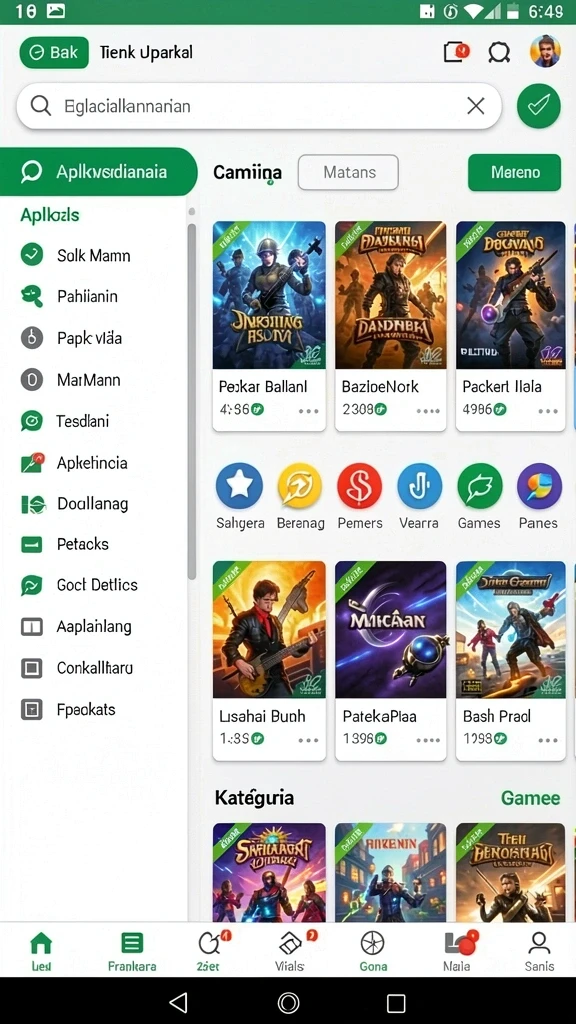Tap the search input field
The height and width of the screenshot is (1024, 576).
259,106
